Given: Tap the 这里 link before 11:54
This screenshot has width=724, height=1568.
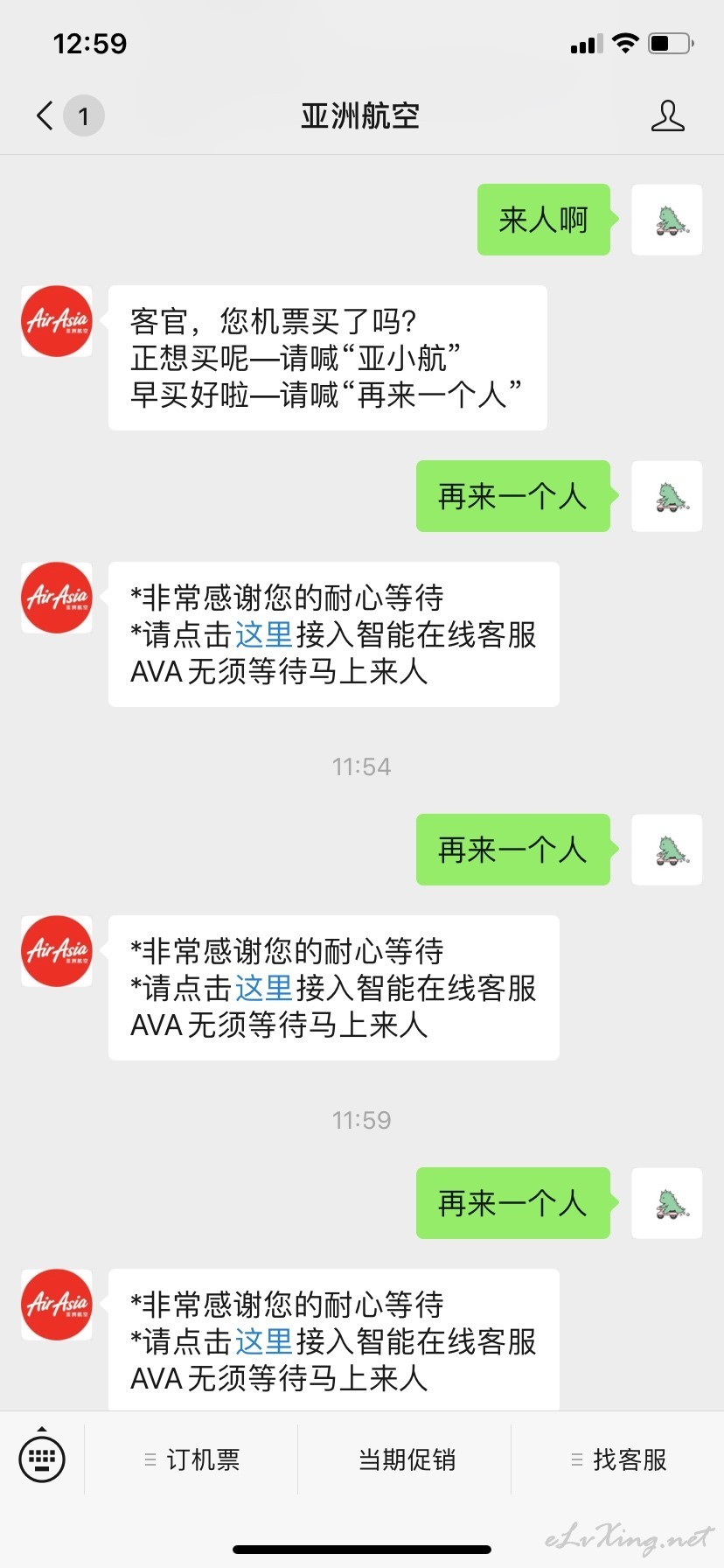Looking at the screenshot, I should (263, 634).
